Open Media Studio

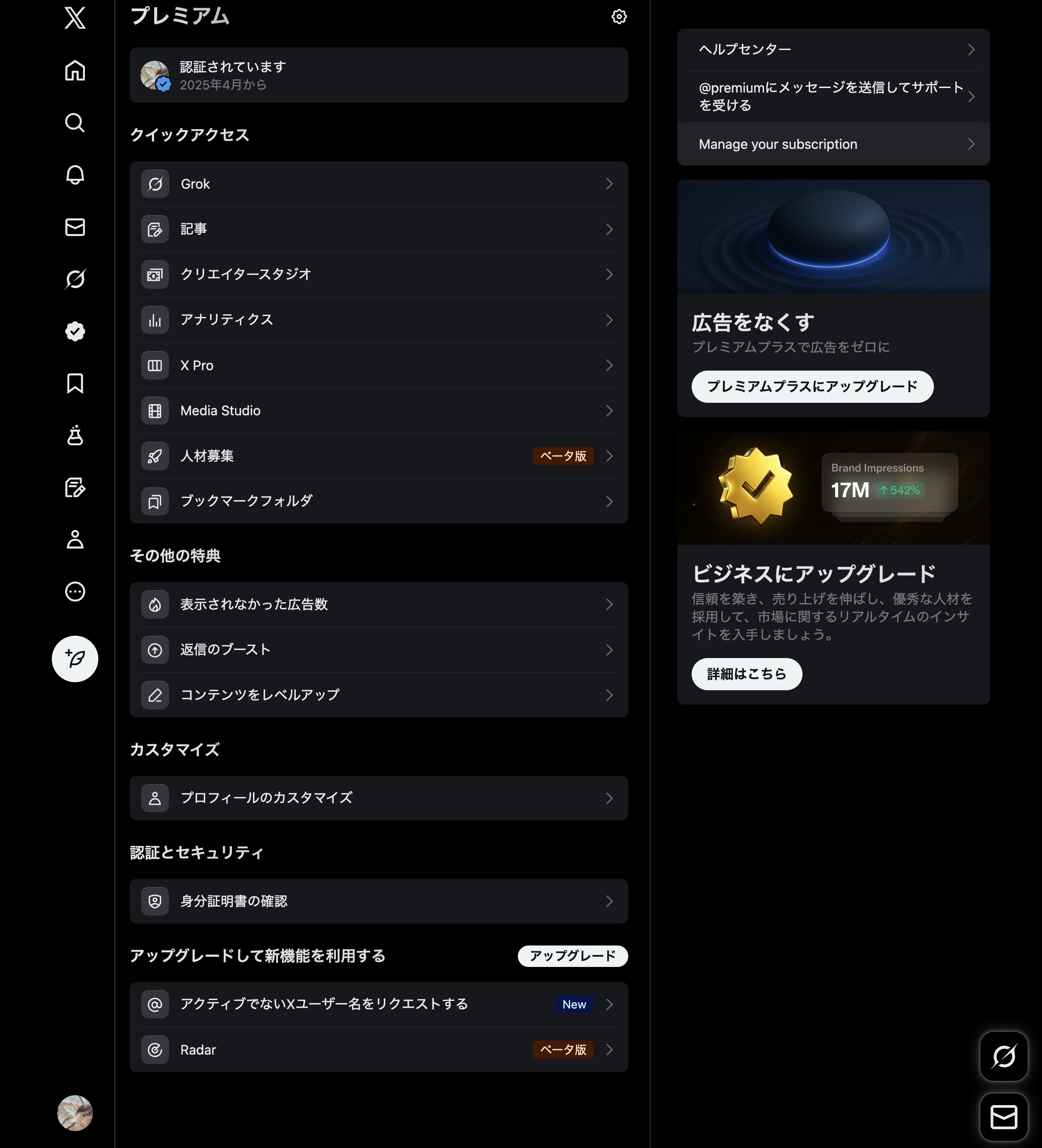coord(378,410)
